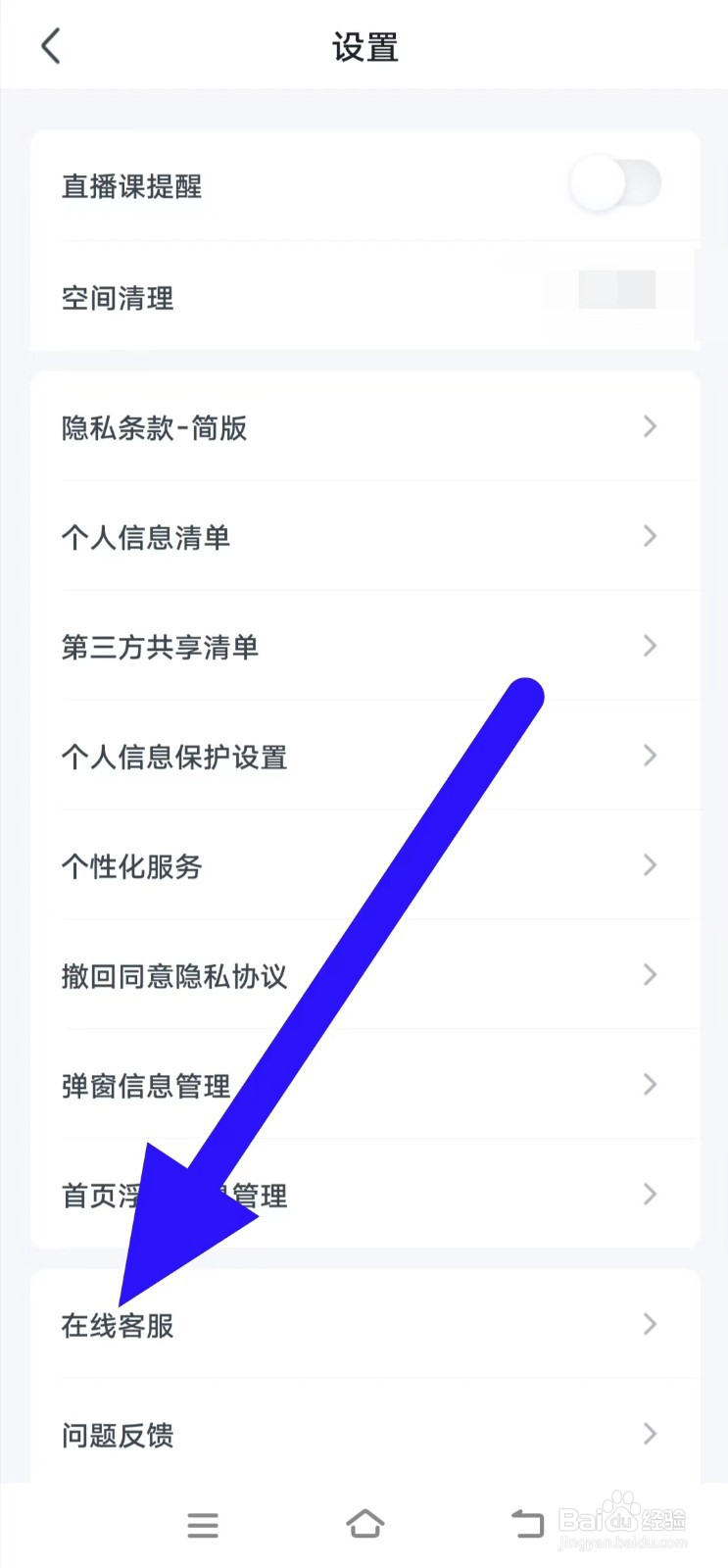Select 撤回同意隐私协议 to withdraw privacy consent
This screenshot has height=1568, width=728.
click(364, 975)
